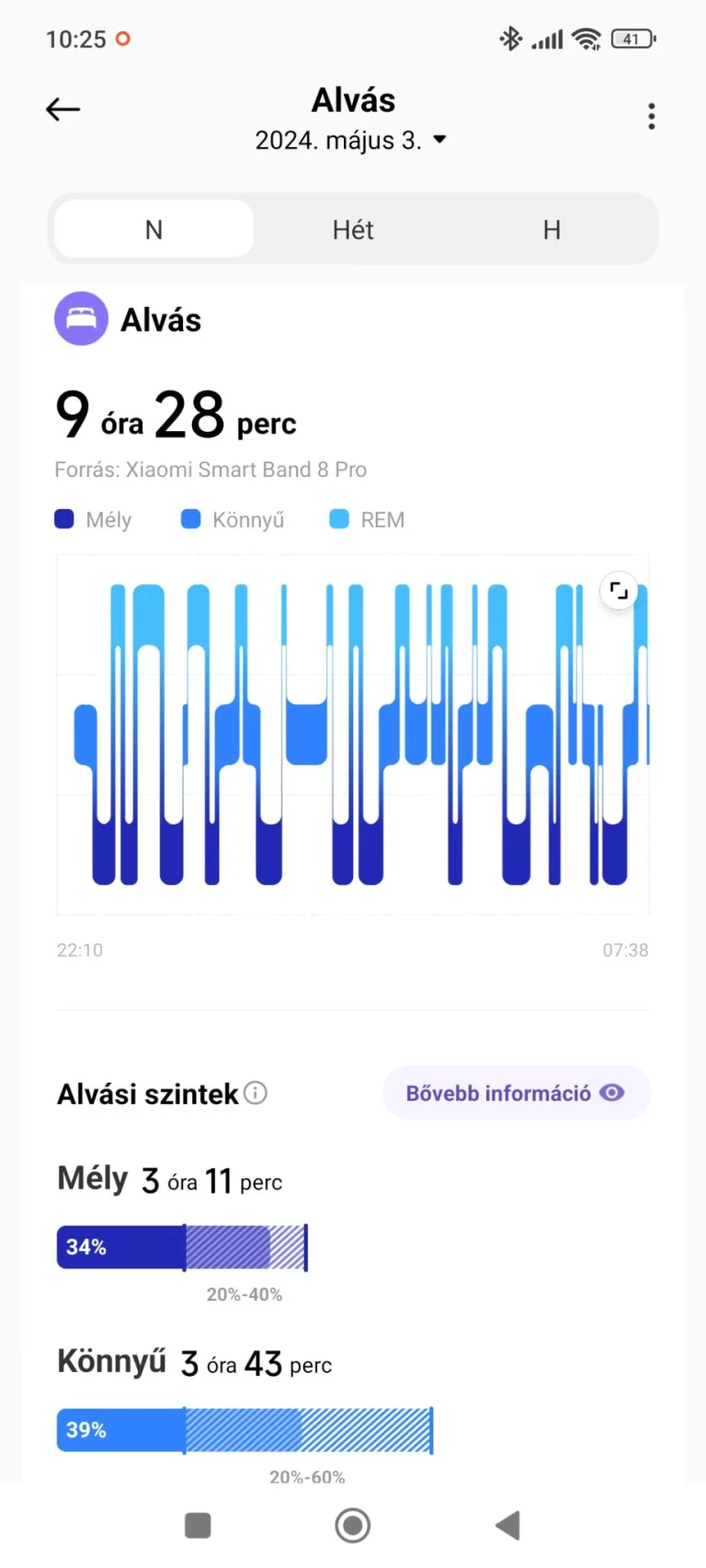
Task: Switch to the Hét tab
Action: point(353,230)
